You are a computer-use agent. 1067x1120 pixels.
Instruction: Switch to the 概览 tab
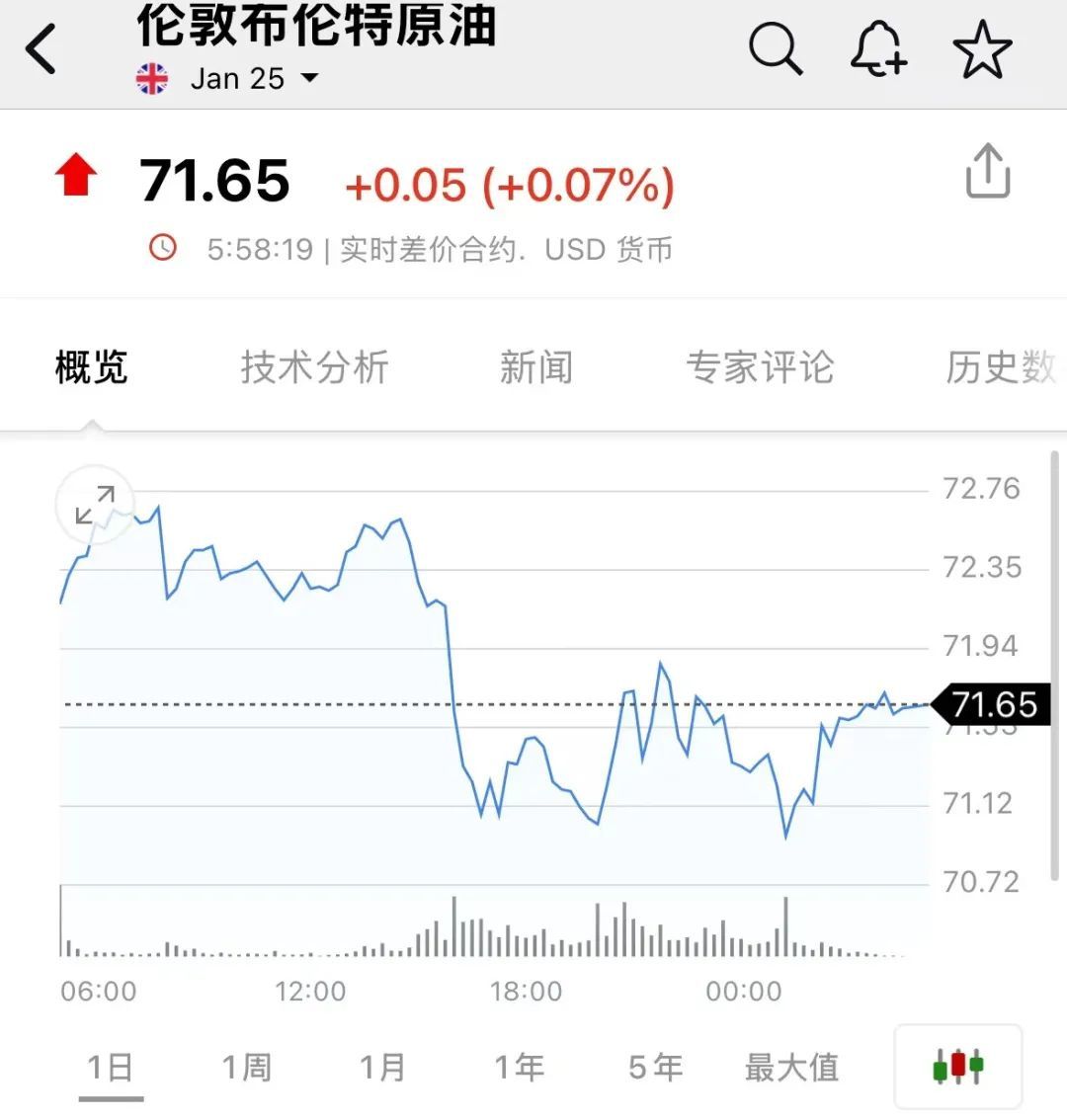(x=92, y=367)
